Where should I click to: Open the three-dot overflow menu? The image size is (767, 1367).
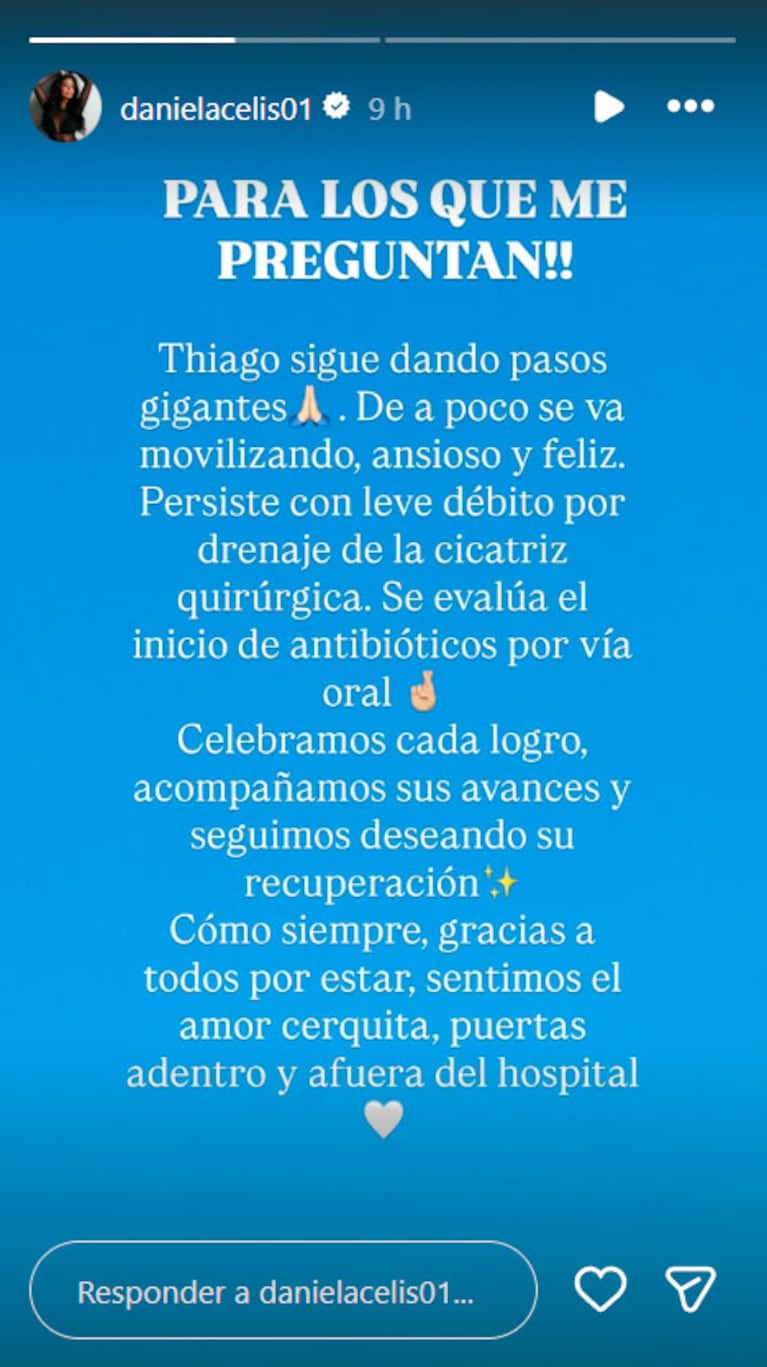[690, 106]
